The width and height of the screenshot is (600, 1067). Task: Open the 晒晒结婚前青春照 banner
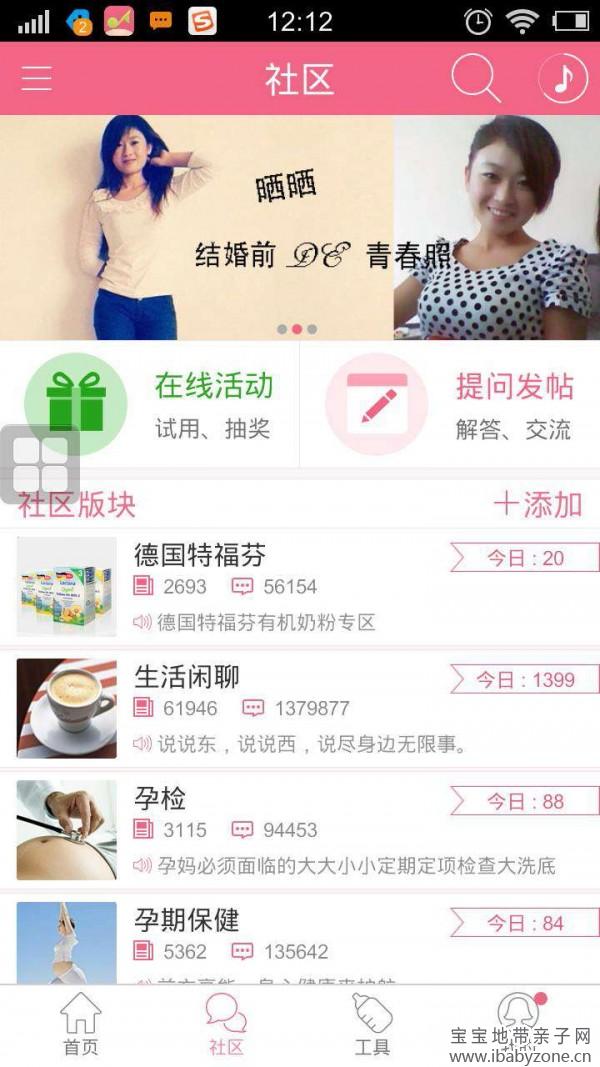[300, 228]
